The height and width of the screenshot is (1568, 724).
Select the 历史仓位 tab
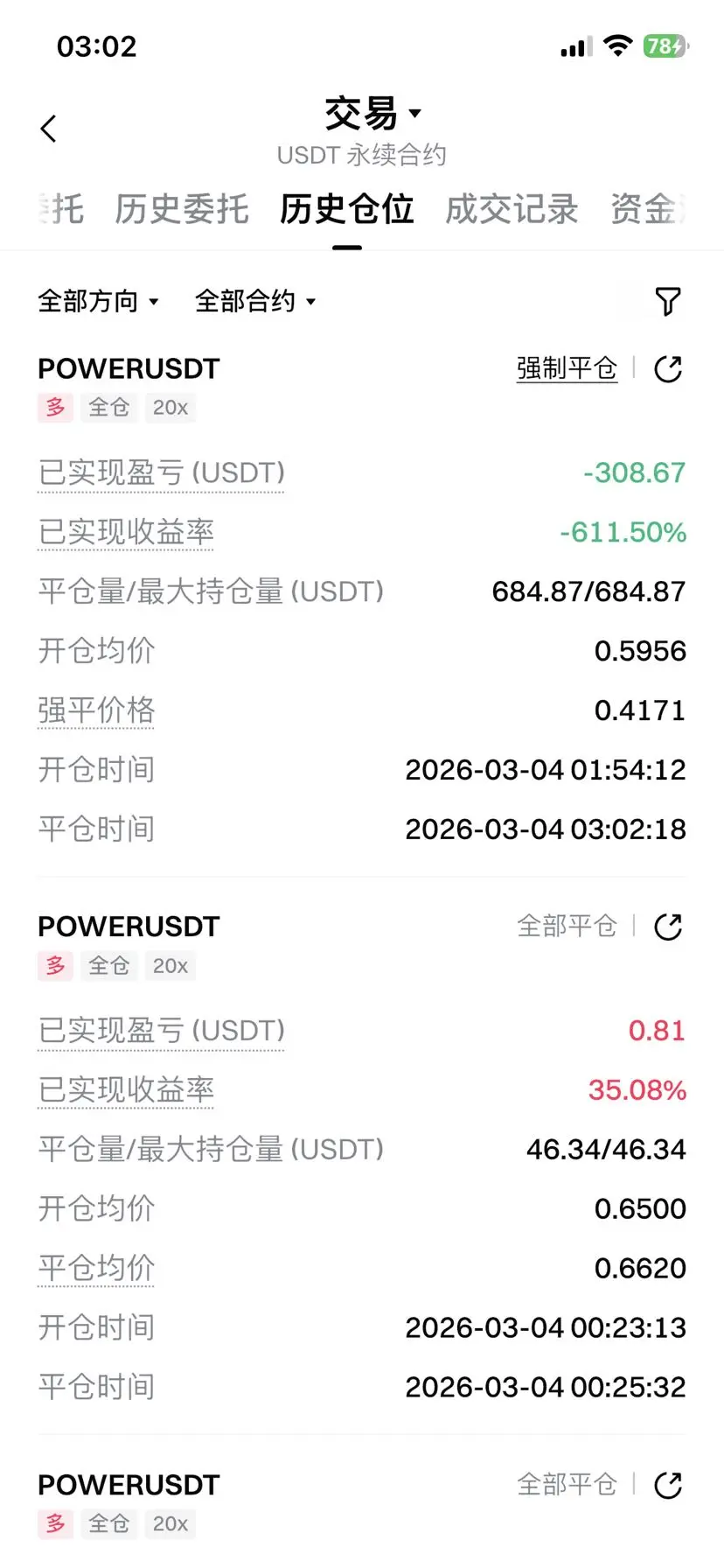(x=347, y=209)
